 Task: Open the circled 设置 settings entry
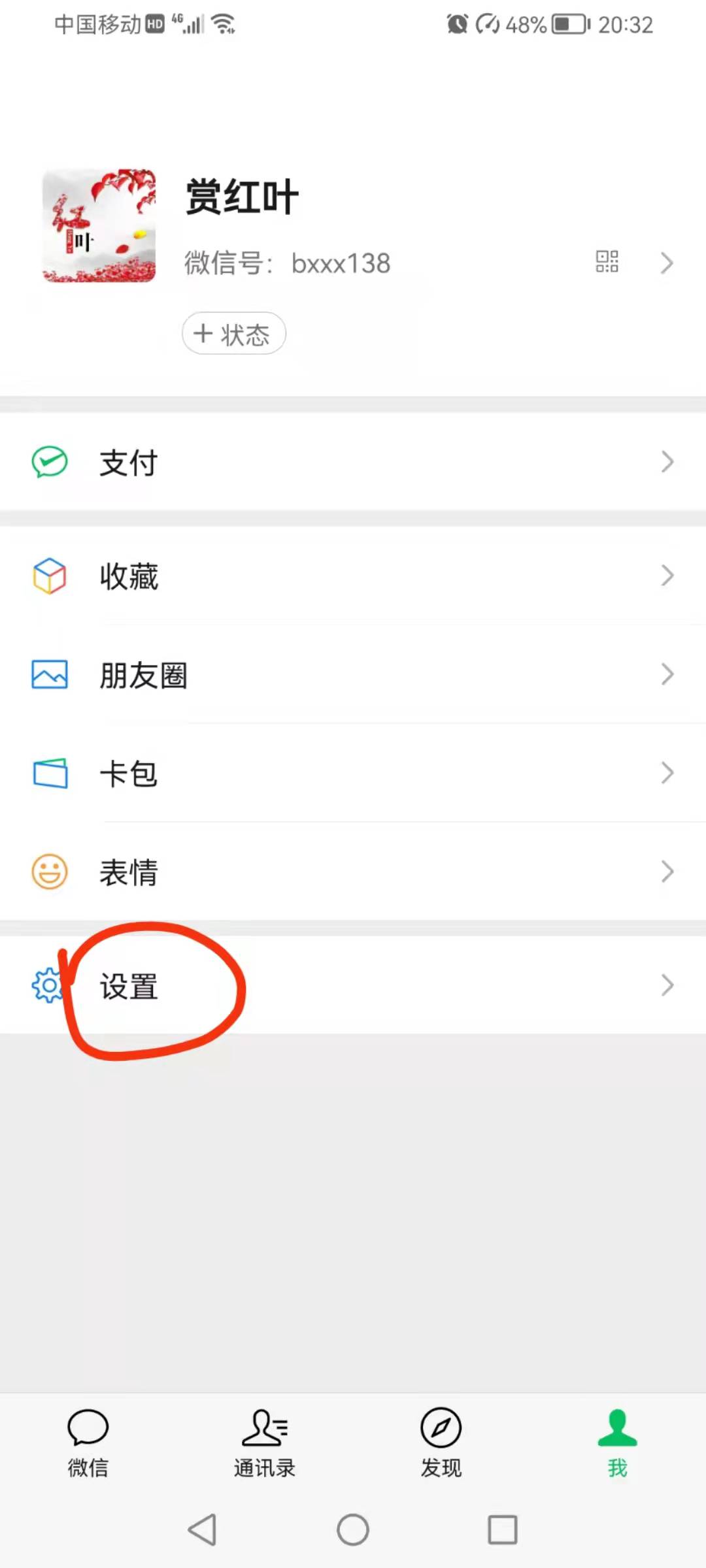click(x=129, y=987)
